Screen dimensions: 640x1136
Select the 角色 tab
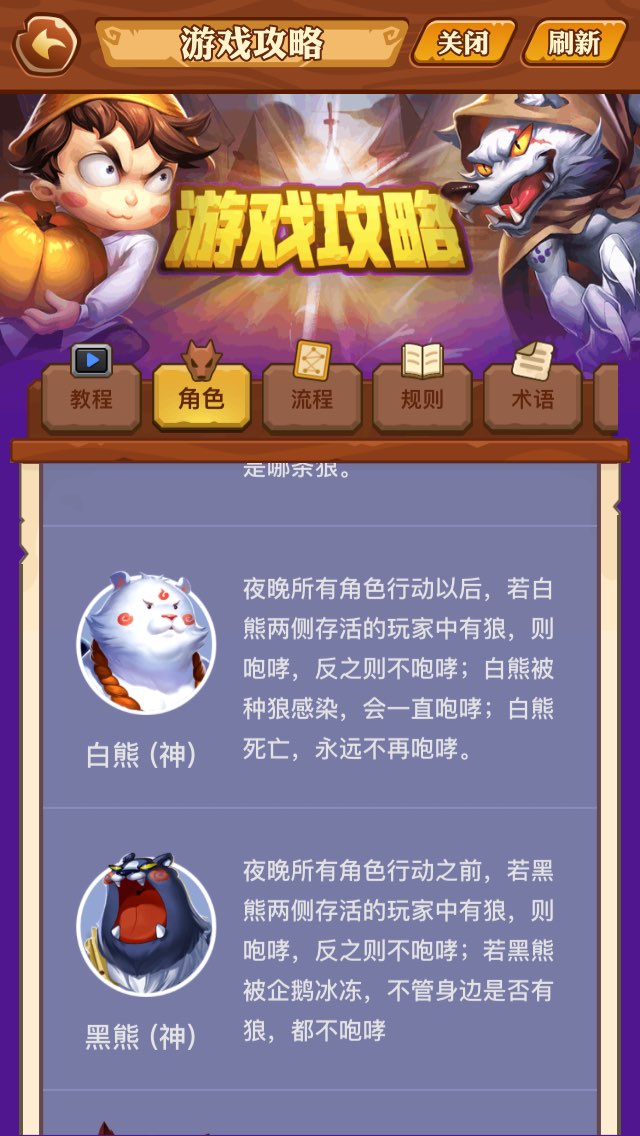201,397
